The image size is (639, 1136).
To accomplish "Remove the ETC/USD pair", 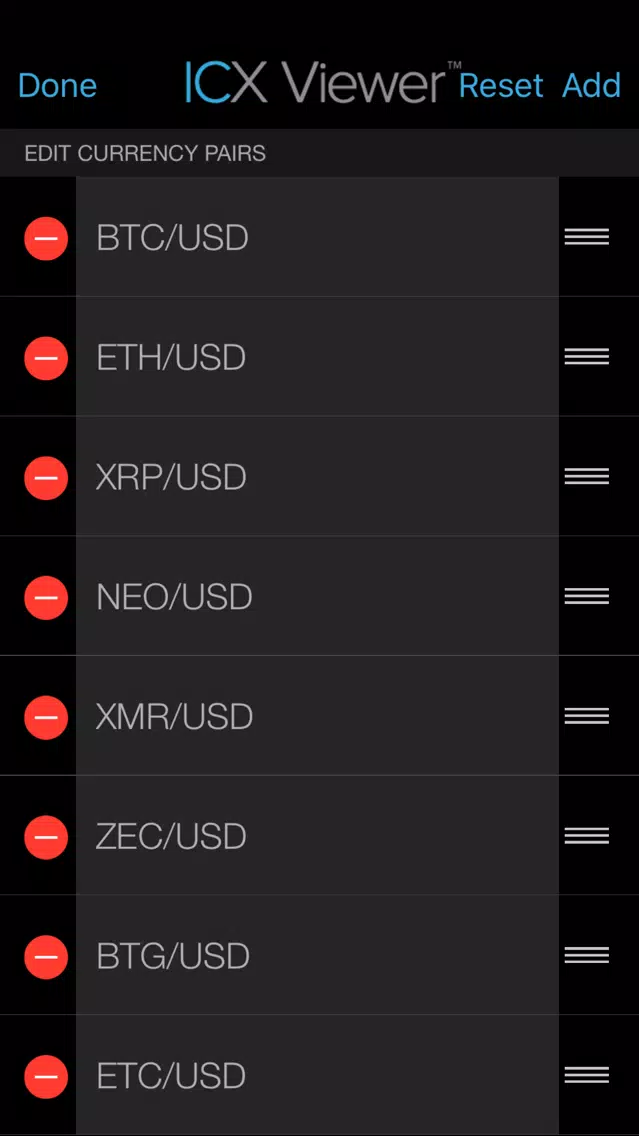I will tap(46, 1077).
